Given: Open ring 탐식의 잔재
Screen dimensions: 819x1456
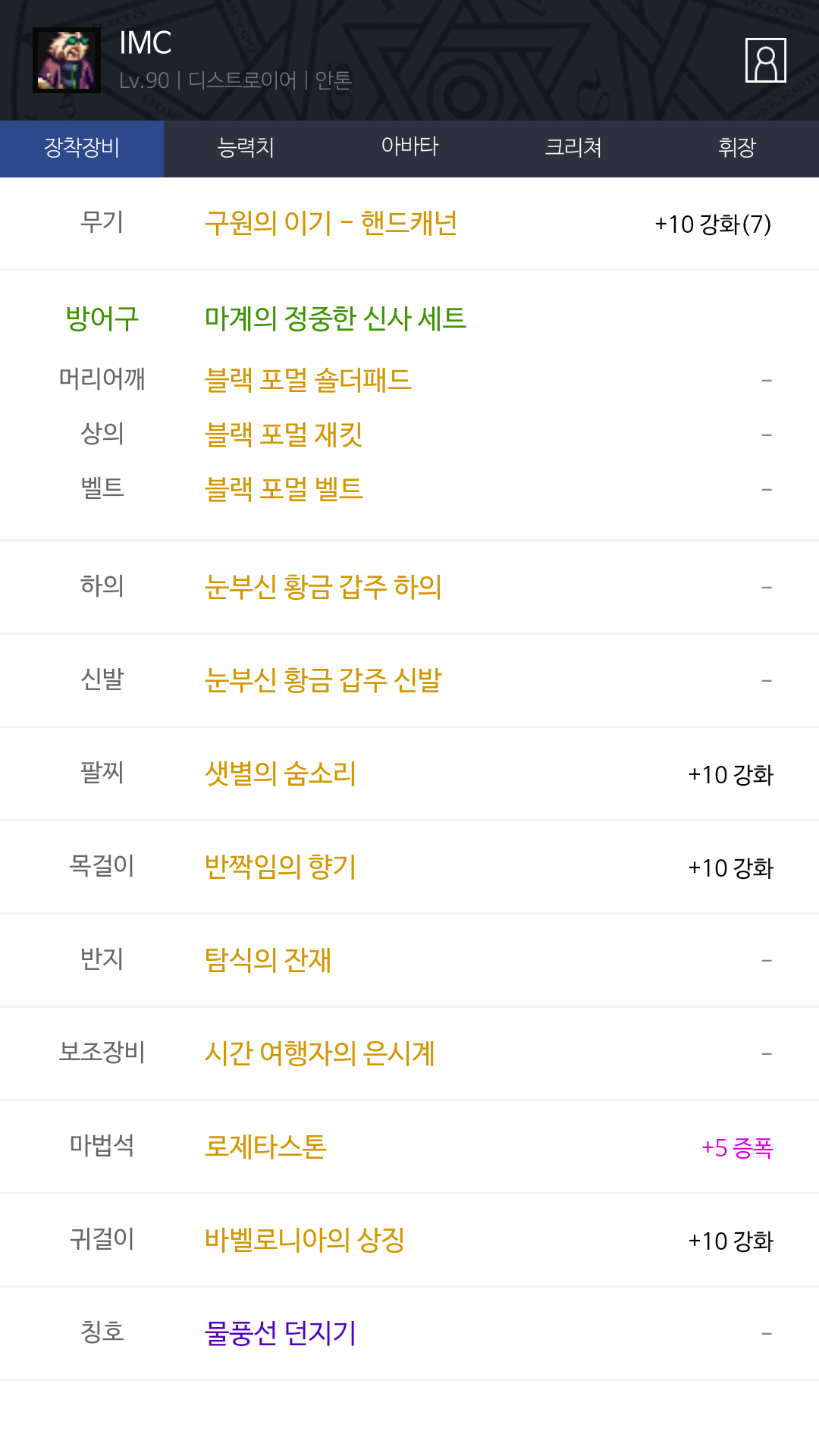Looking at the screenshot, I should [x=268, y=960].
